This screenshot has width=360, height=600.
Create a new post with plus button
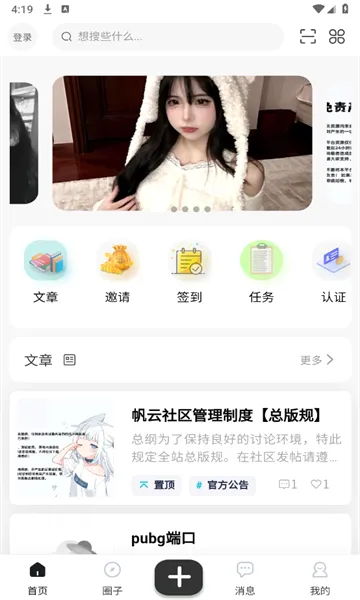click(x=179, y=577)
